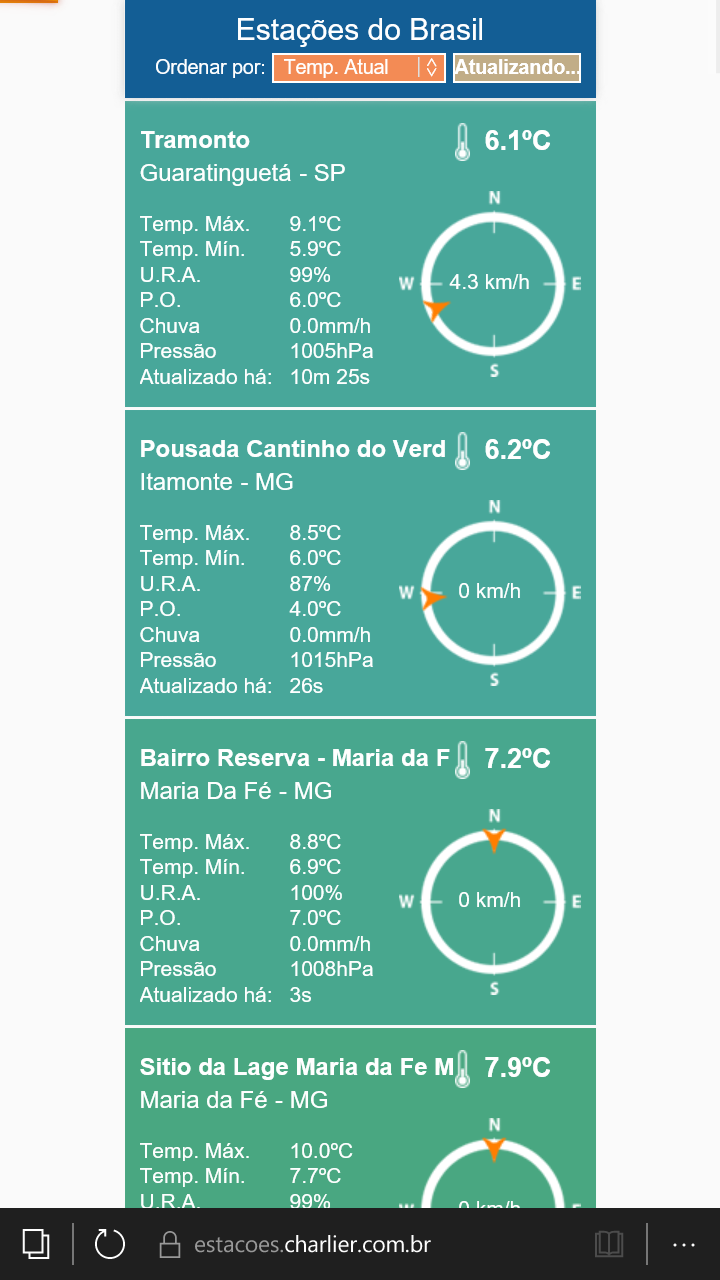The height and width of the screenshot is (1280, 720).
Task: Open the Tramonto station card
Action: tap(360, 254)
